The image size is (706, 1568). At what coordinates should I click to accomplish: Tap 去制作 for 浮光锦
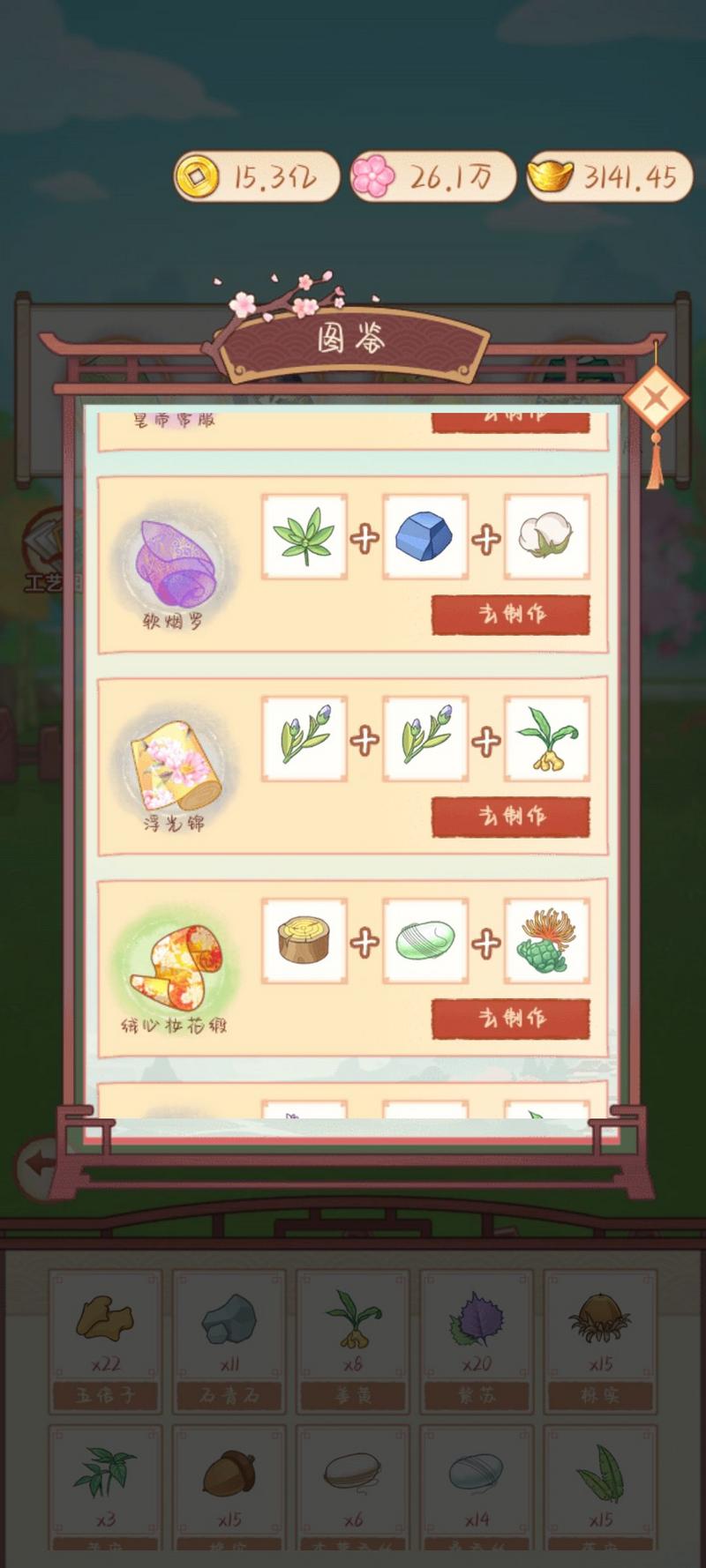pos(510,816)
